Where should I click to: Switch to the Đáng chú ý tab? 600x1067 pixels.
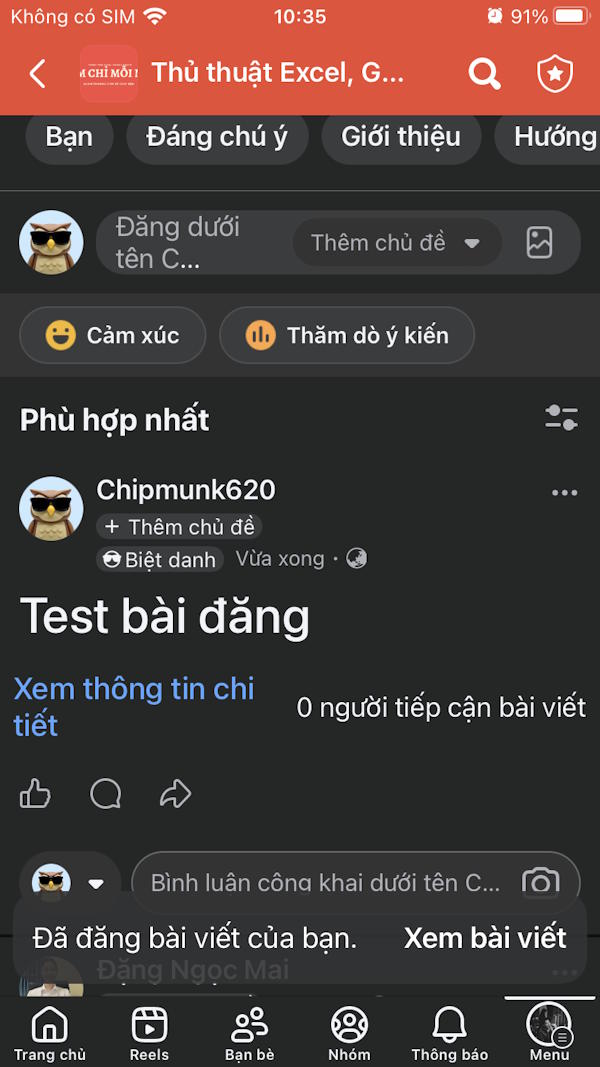[216, 137]
